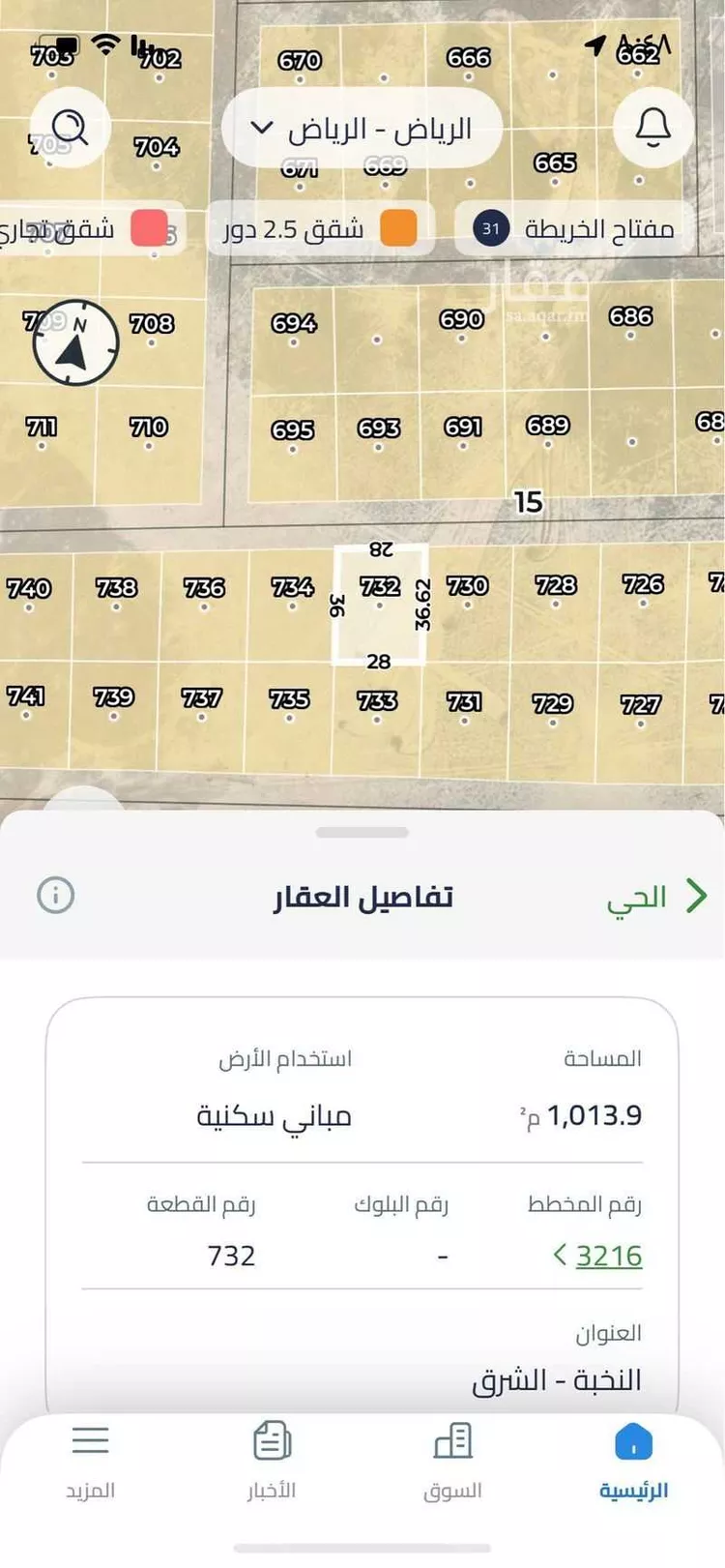Tap the compass icon on the map
The height and width of the screenshot is (1568, 725).
tap(73, 343)
